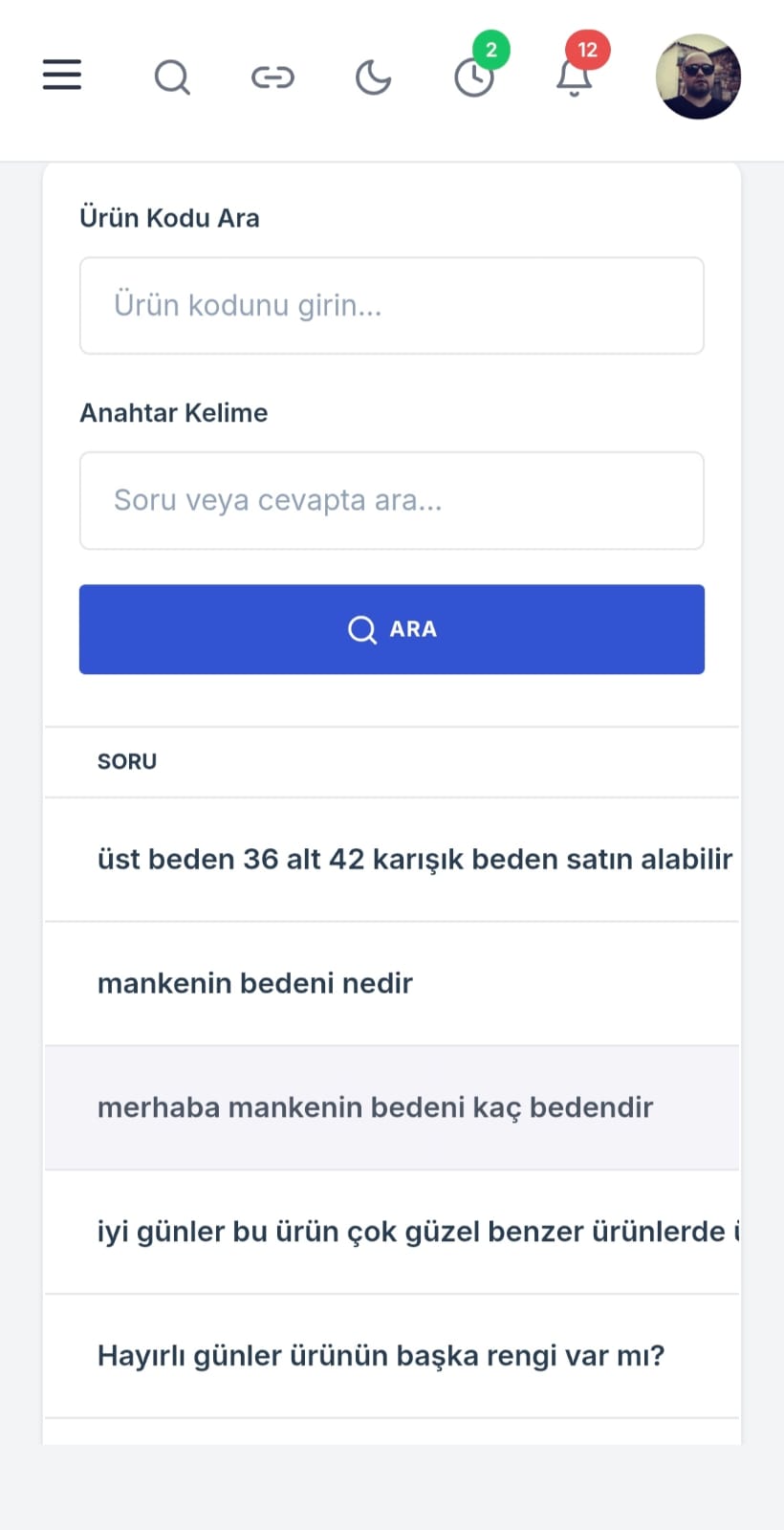
Task: Click the link icon in the toolbar
Action: tap(273, 76)
